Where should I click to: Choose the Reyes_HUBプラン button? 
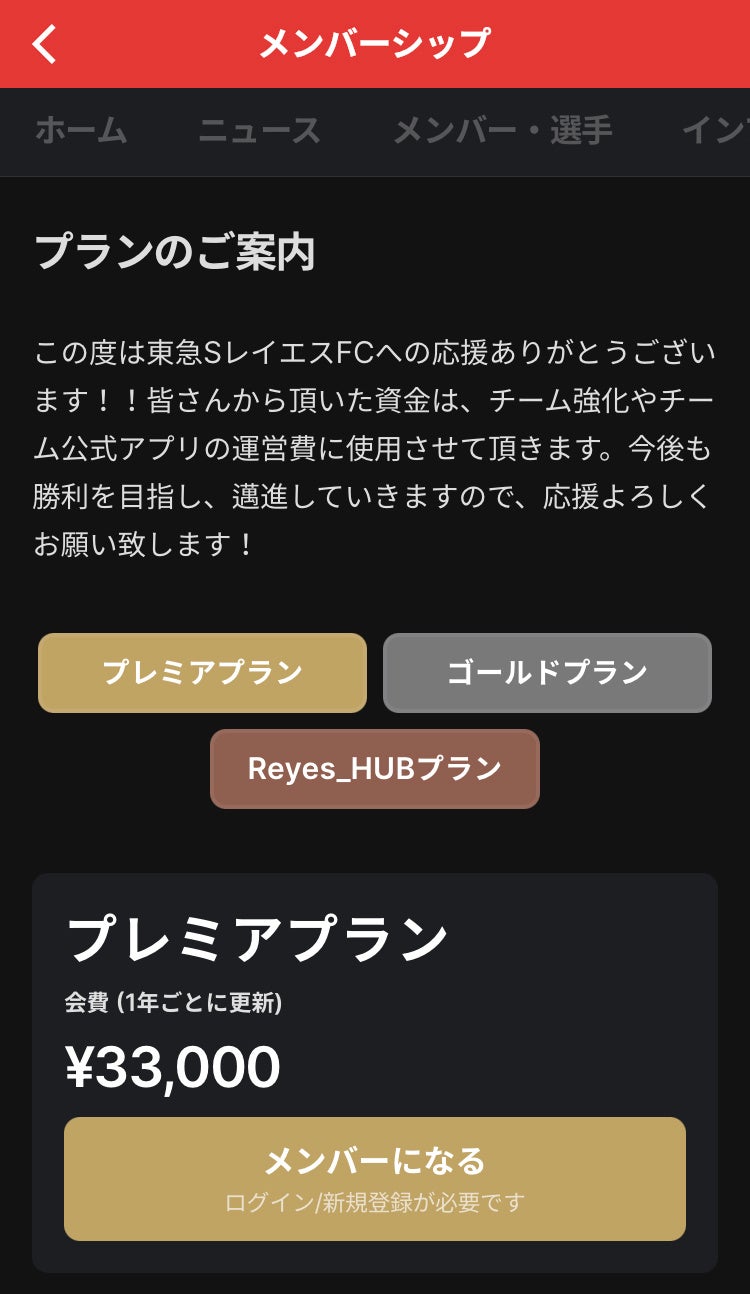[x=375, y=769]
